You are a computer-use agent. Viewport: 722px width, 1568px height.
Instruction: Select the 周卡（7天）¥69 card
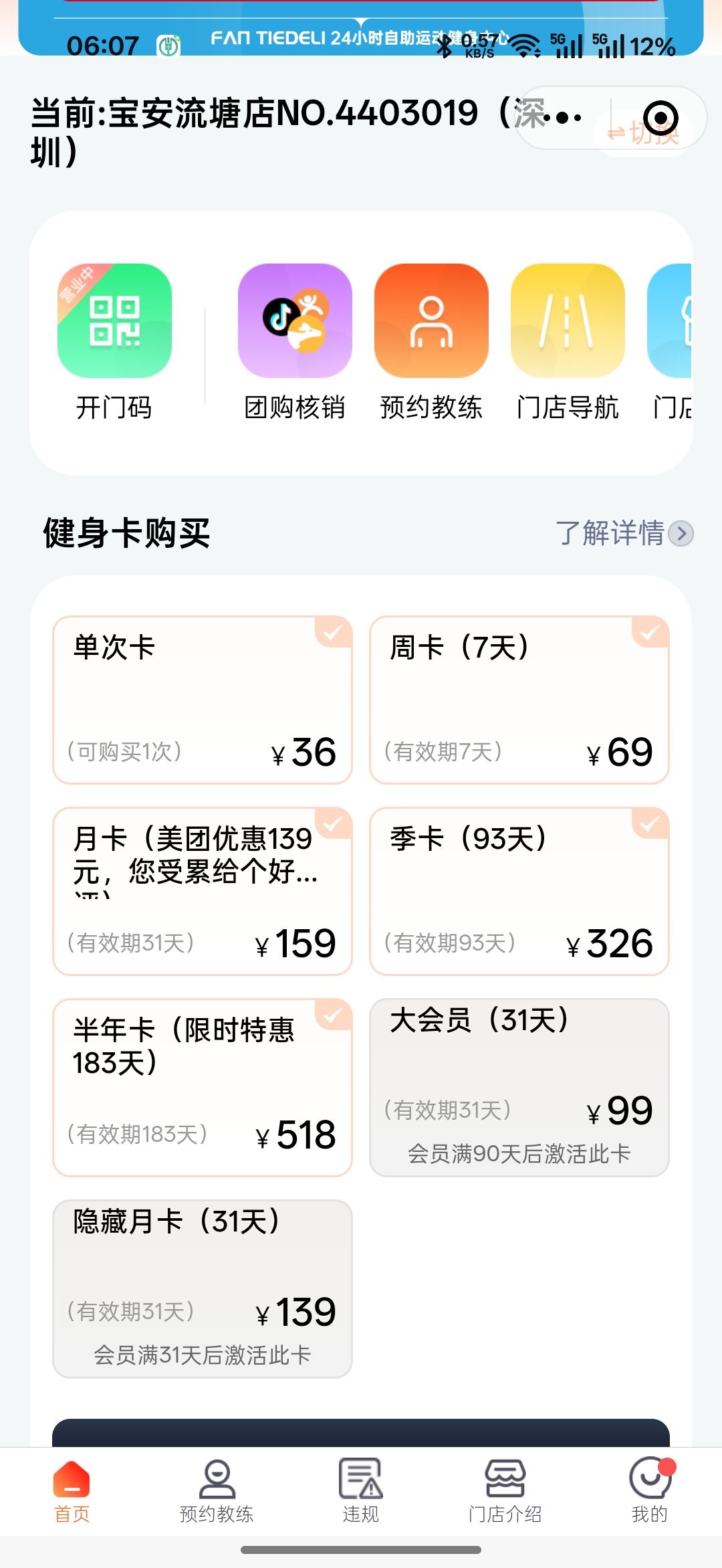pyautogui.click(x=519, y=700)
